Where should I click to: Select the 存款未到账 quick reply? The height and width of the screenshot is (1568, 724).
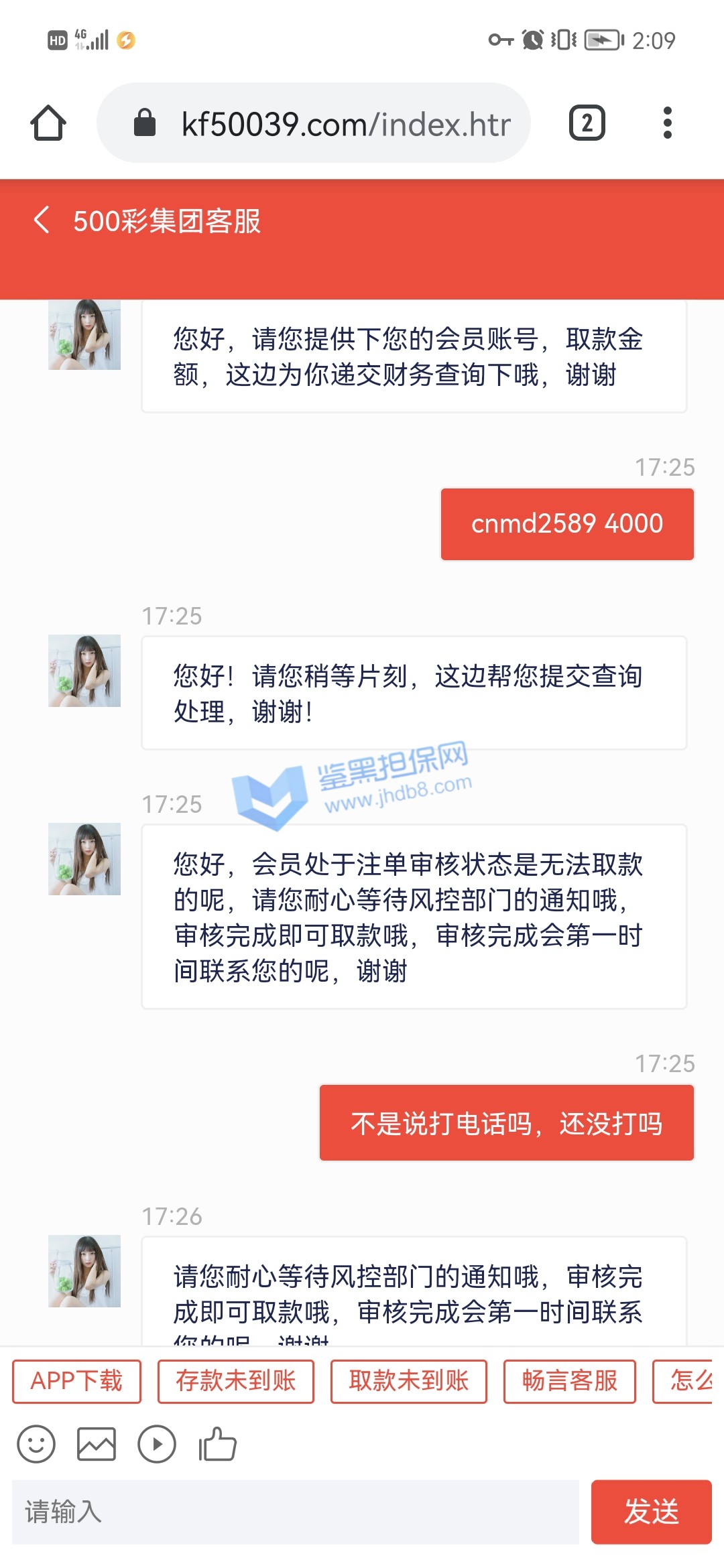pos(235,1381)
